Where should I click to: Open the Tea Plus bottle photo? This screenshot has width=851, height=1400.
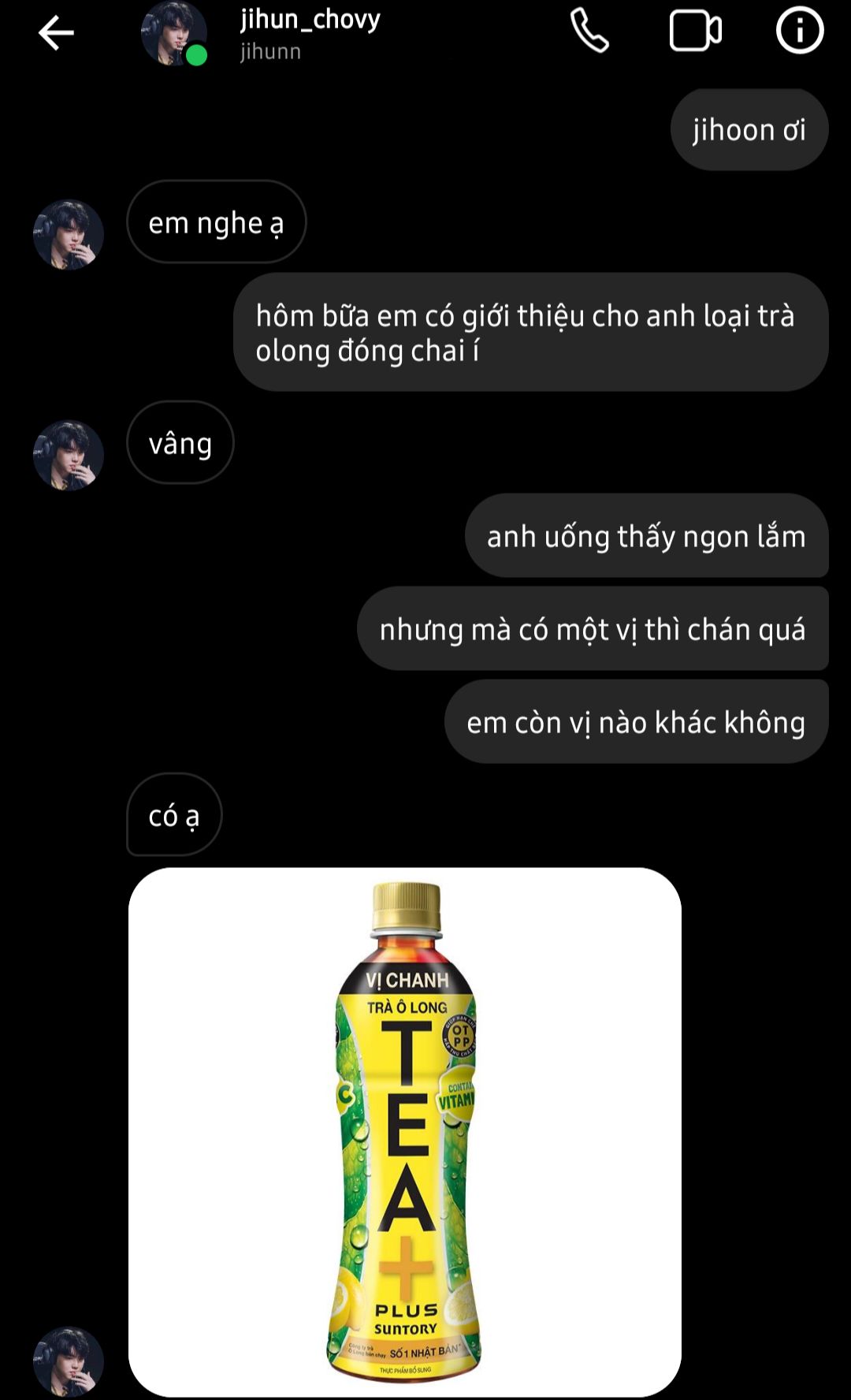pos(404,1132)
